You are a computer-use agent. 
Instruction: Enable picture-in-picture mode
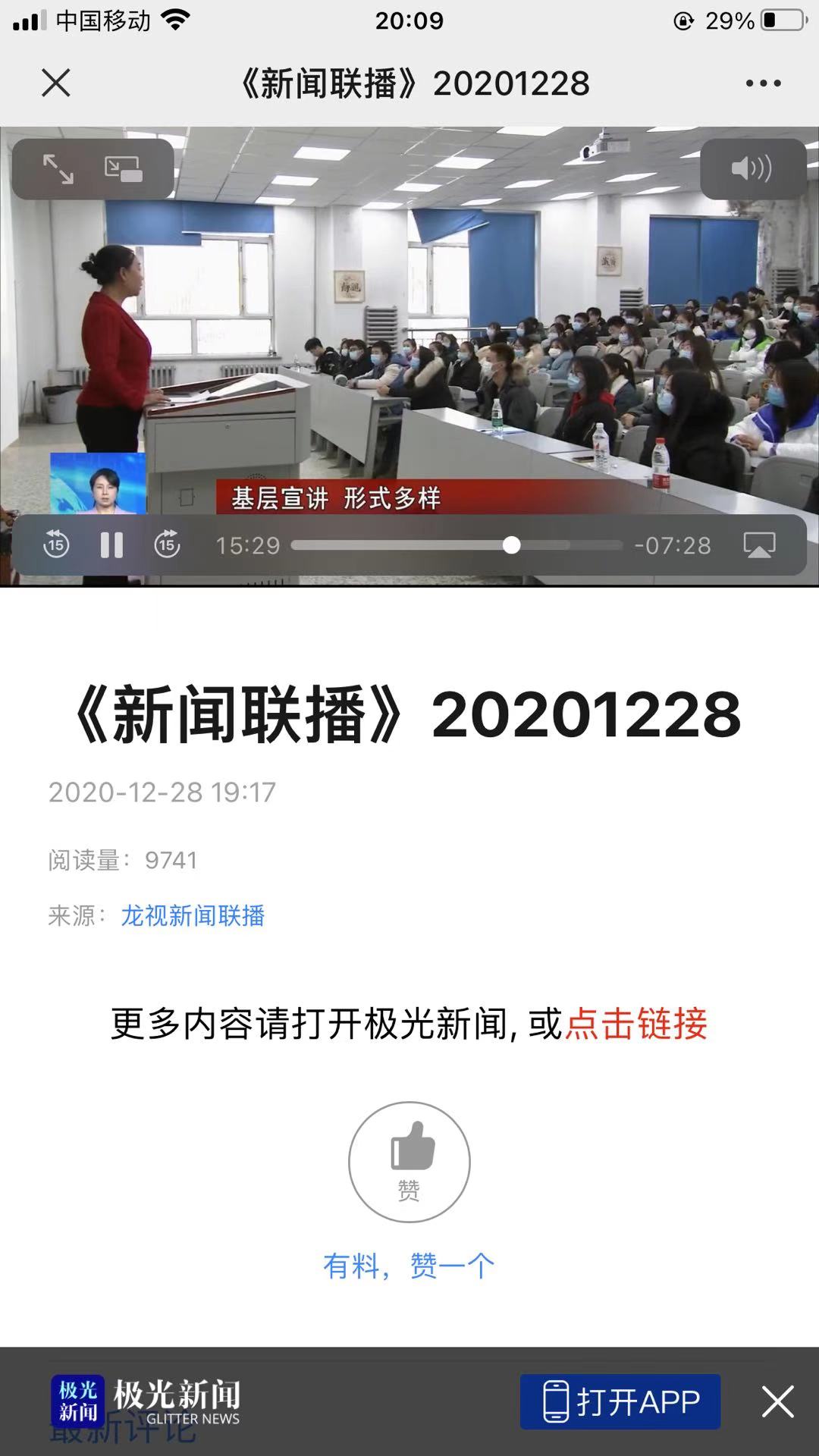pyautogui.click(x=124, y=168)
